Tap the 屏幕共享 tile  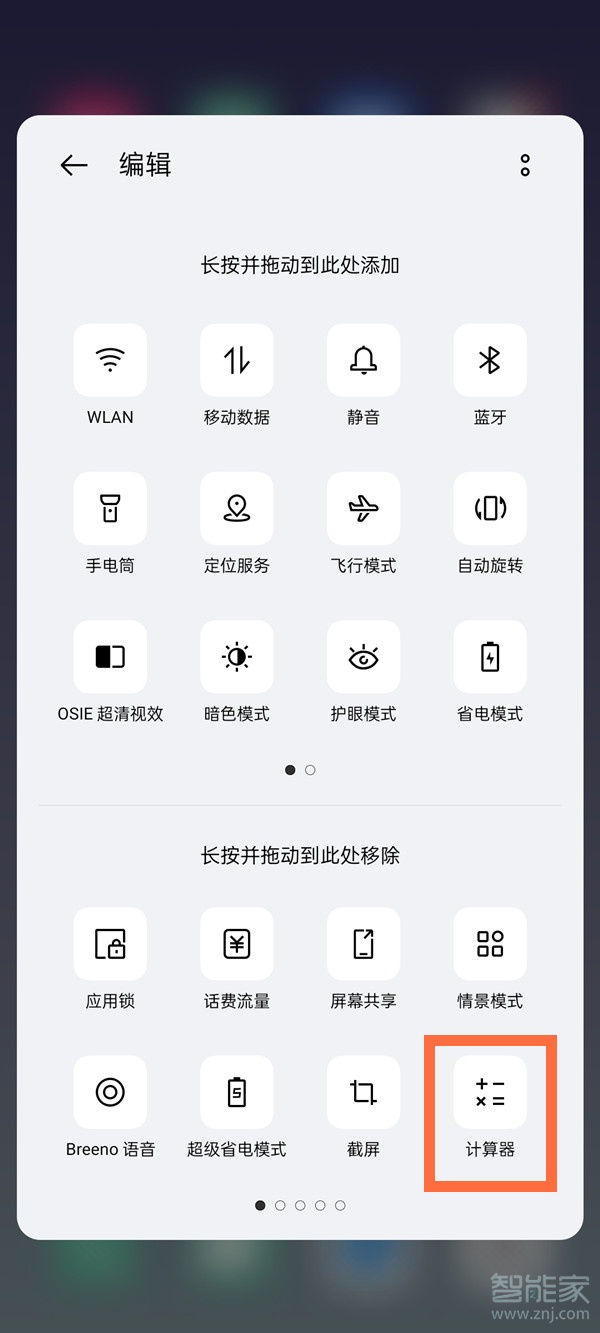(x=363, y=944)
